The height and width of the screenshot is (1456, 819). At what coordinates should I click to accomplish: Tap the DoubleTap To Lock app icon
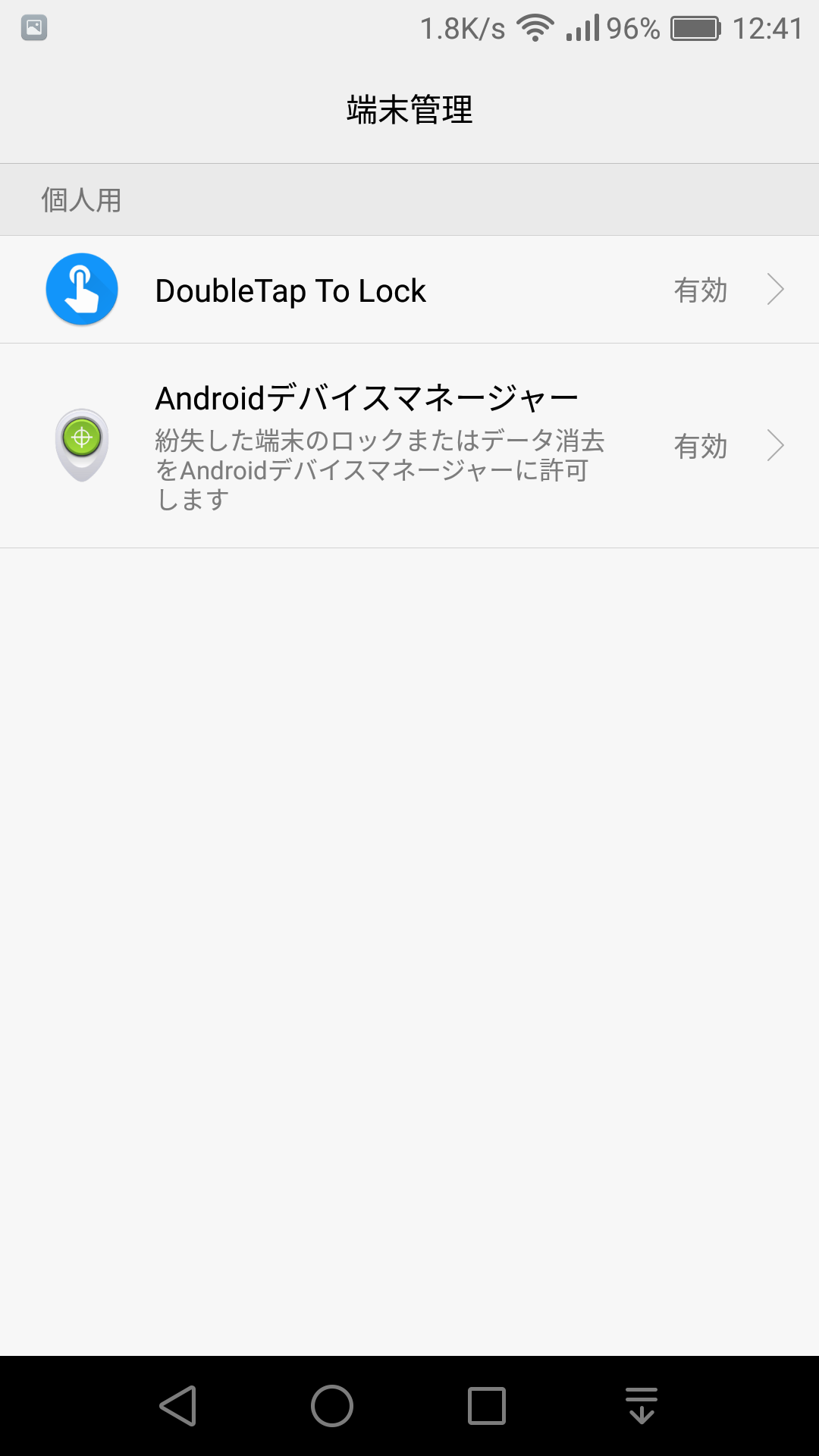pos(81,289)
